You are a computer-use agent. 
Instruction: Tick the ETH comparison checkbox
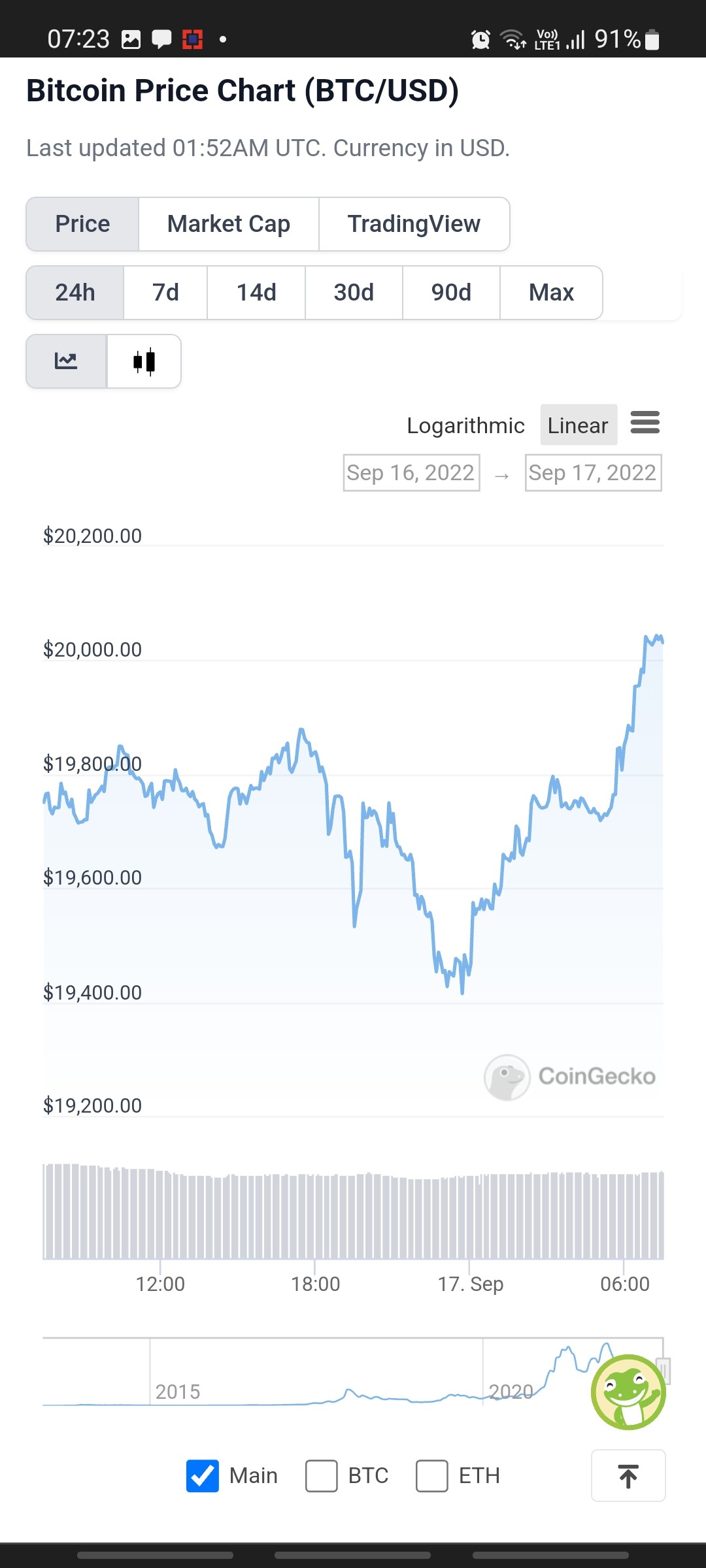(x=432, y=1476)
